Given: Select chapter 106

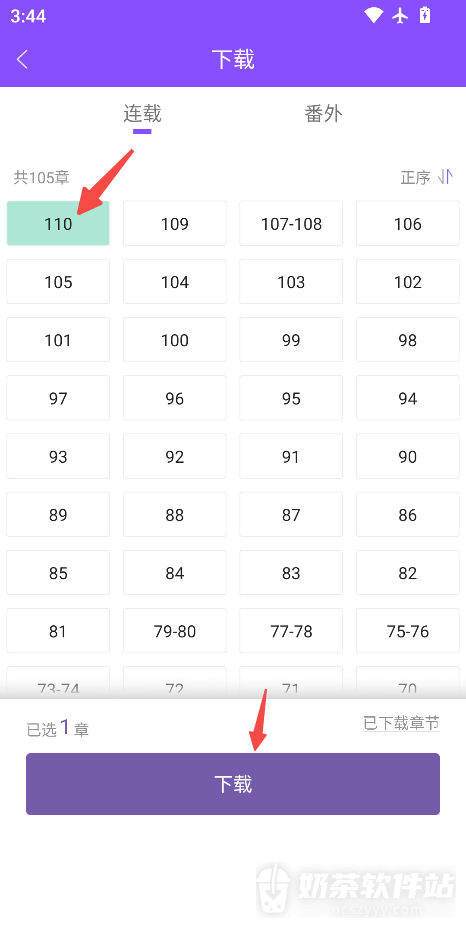Looking at the screenshot, I should tap(407, 224).
